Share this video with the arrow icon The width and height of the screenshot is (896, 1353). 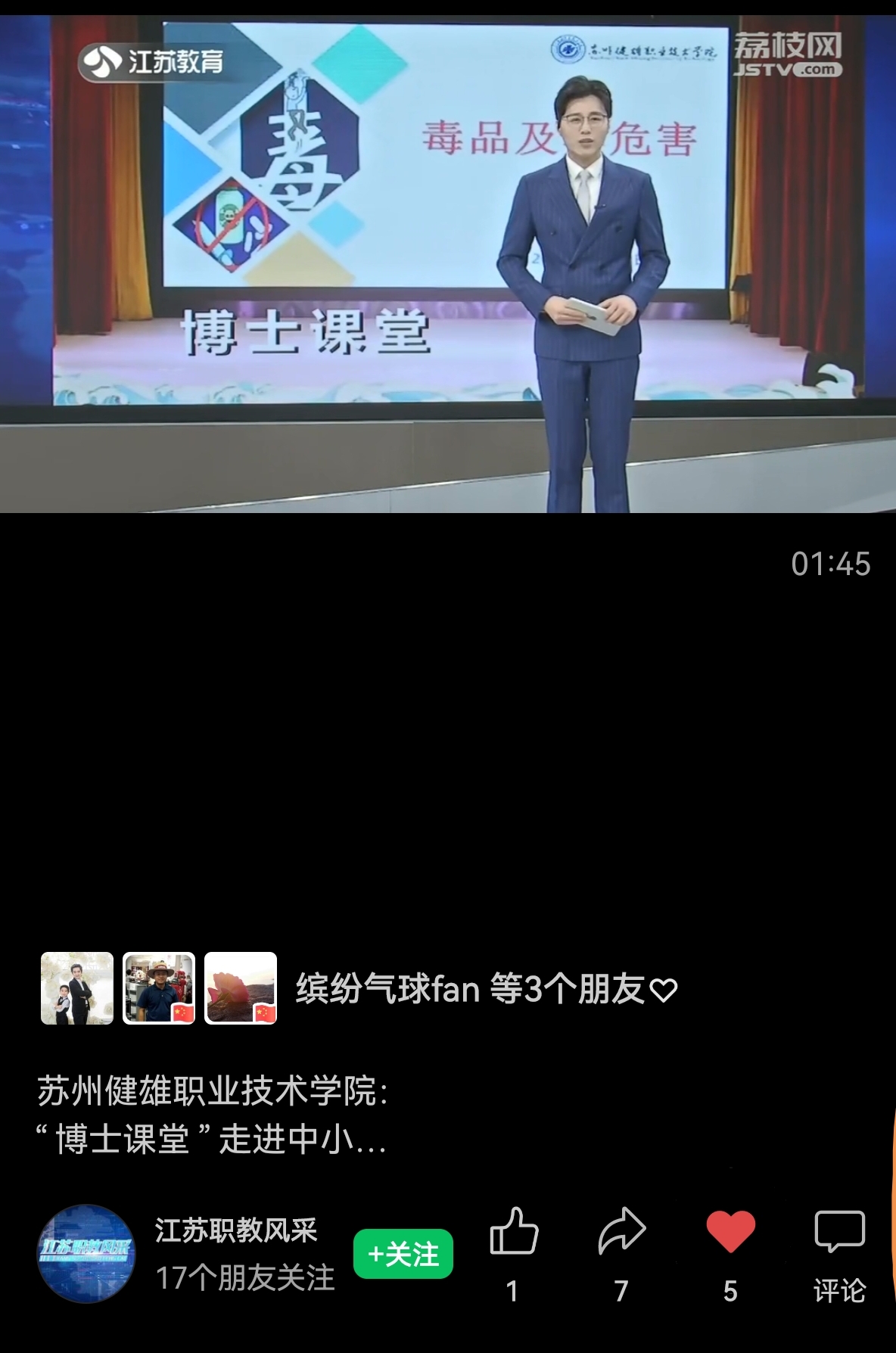[x=621, y=1233]
